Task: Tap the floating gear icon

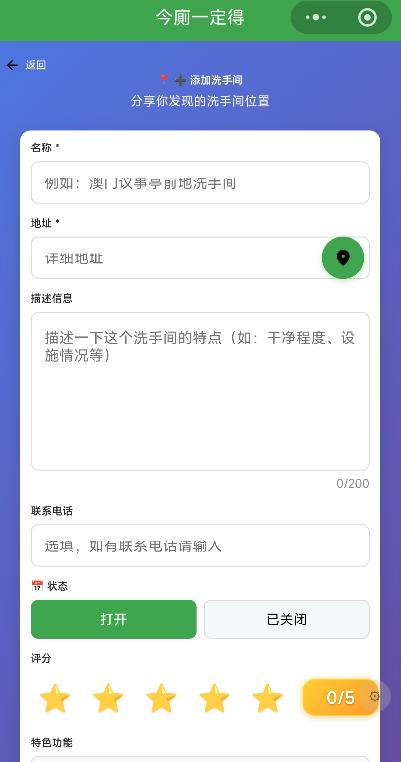Action: (374, 696)
